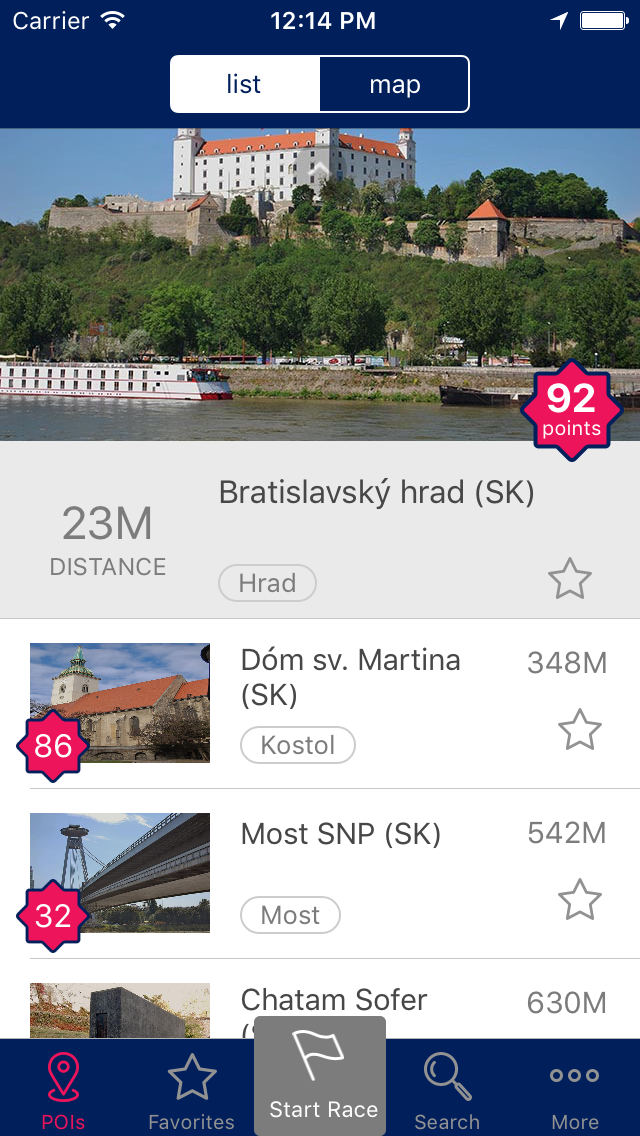Favorite Bratislavský hrad with the star
The width and height of the screenshot is (640, 1136).
570,579
